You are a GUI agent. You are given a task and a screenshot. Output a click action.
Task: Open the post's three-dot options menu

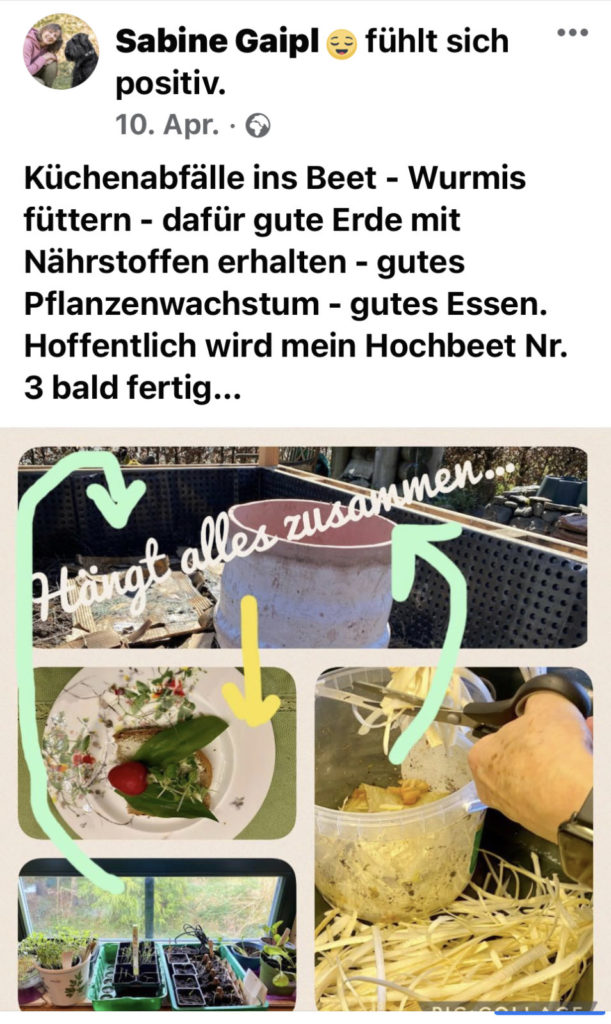coord(572,32)
